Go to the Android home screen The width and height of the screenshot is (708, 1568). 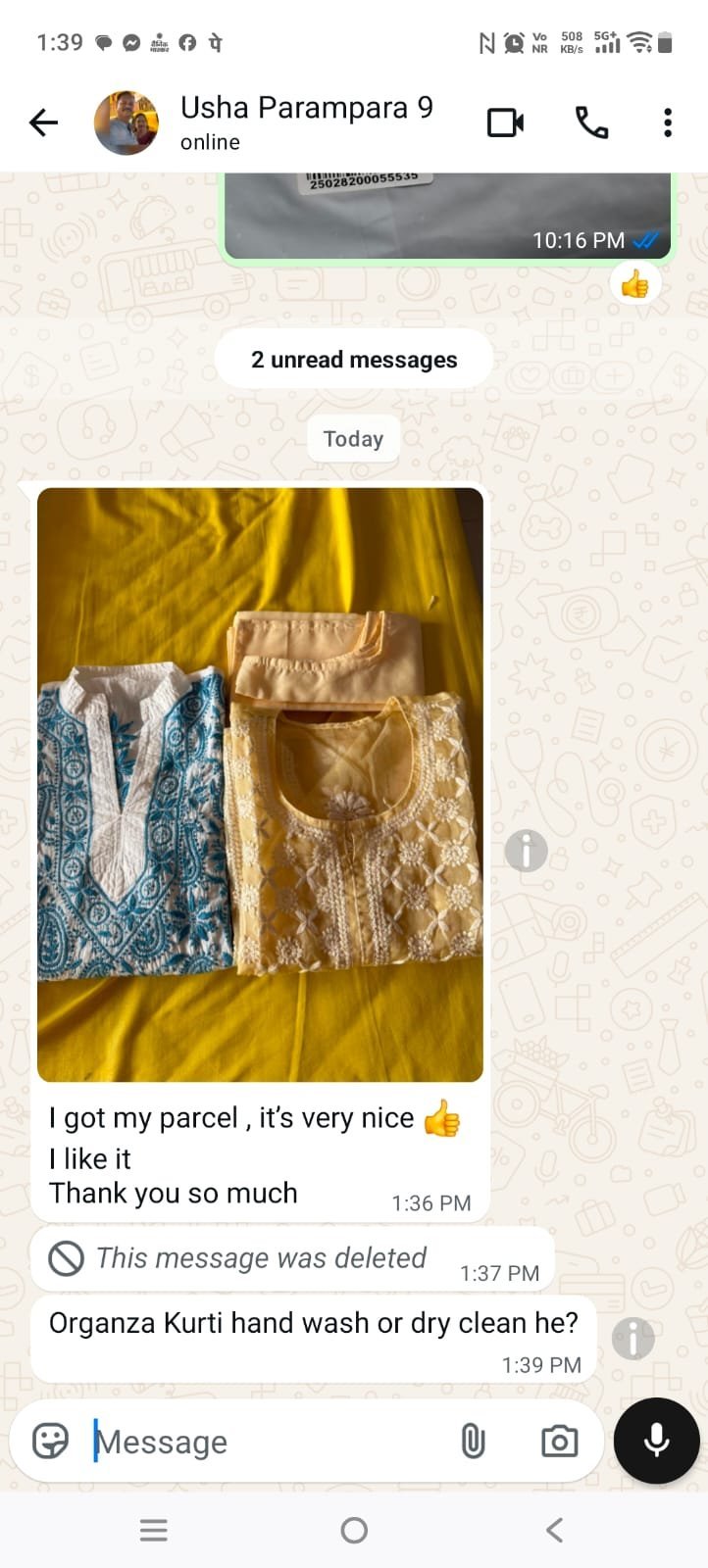point(354,1530)
